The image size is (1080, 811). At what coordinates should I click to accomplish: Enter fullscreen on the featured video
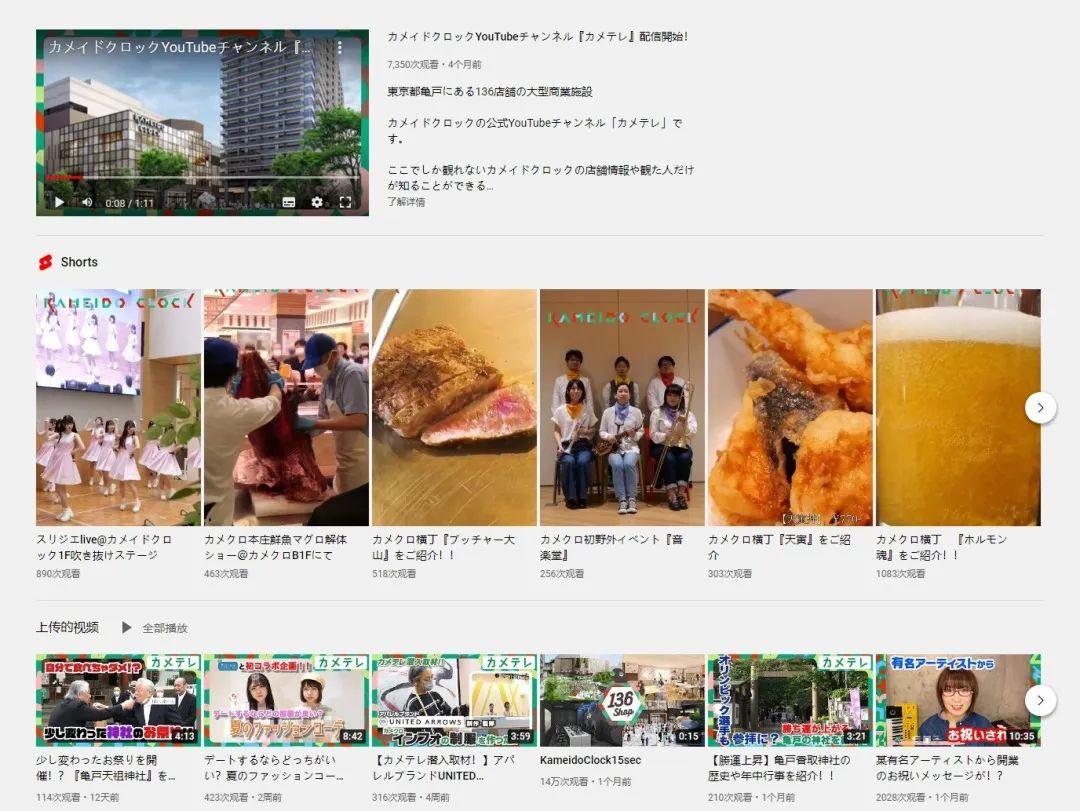(345, 202)
